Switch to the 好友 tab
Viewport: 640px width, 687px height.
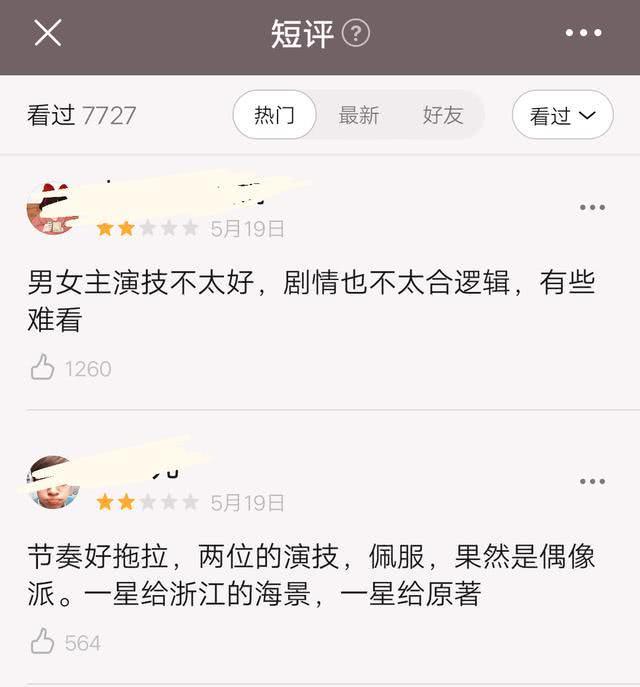[442, 115]
